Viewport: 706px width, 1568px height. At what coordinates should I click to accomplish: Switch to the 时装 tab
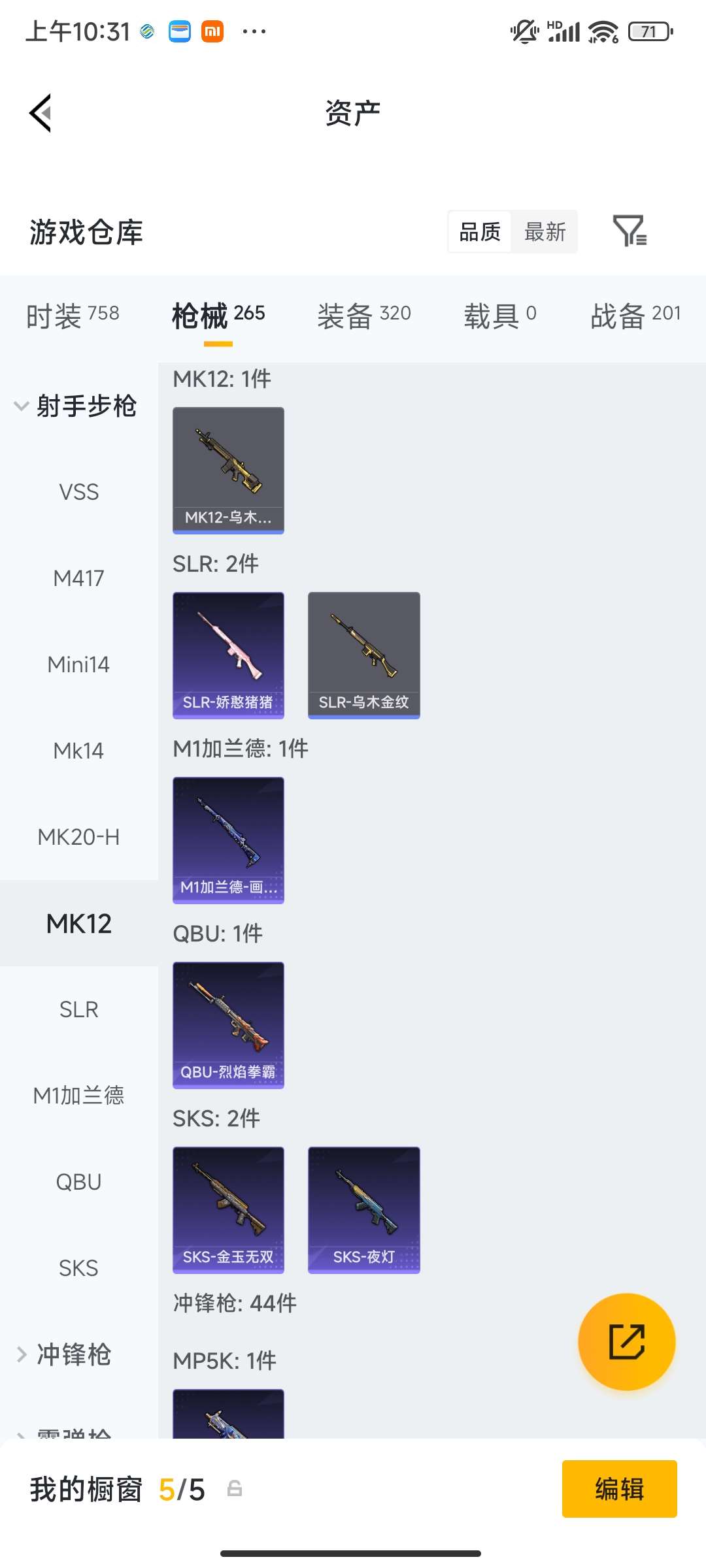click(73, 316)
